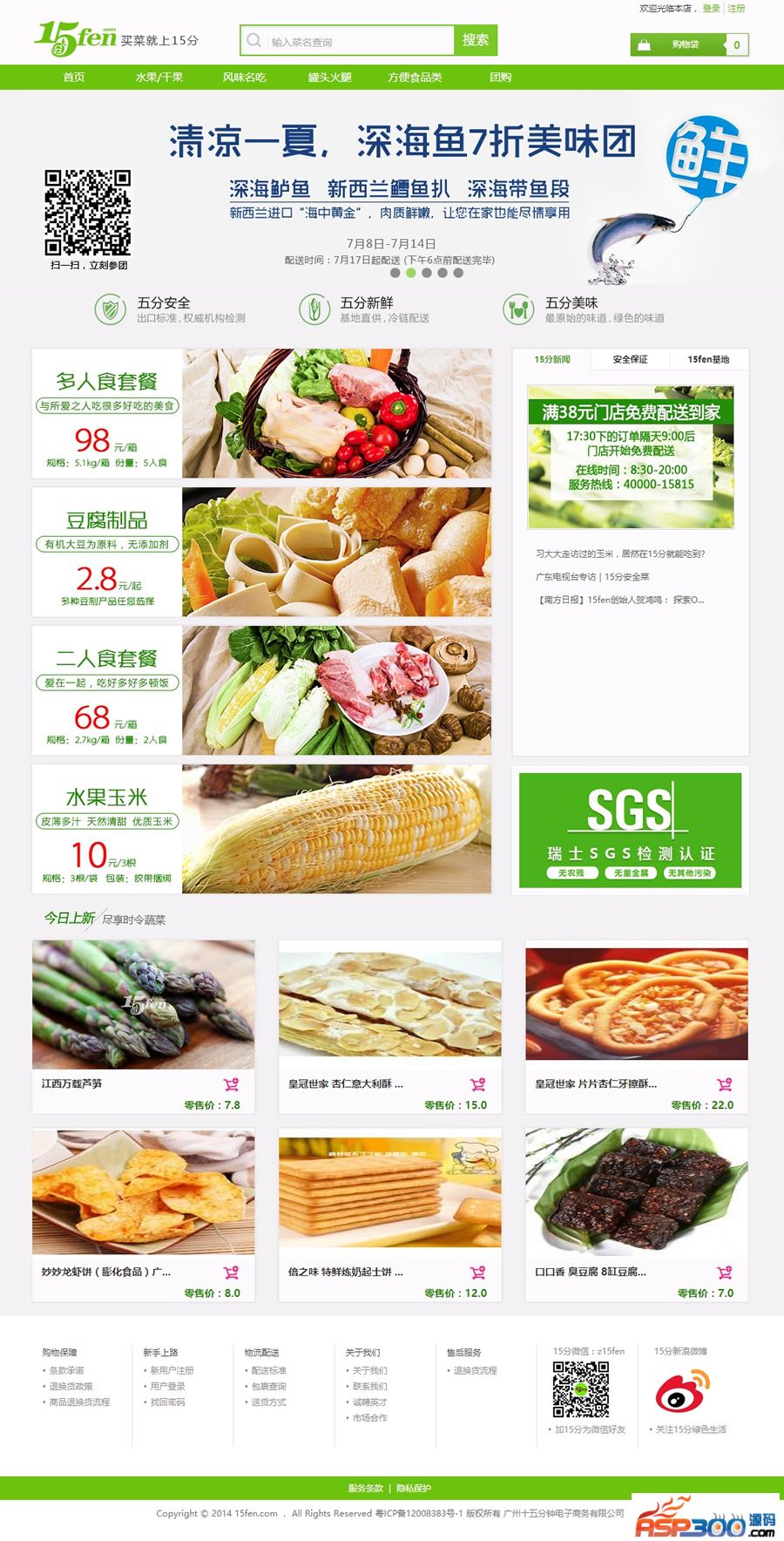Open the 水果/干果 category
784x1541 pixels.
pos(159,78)
